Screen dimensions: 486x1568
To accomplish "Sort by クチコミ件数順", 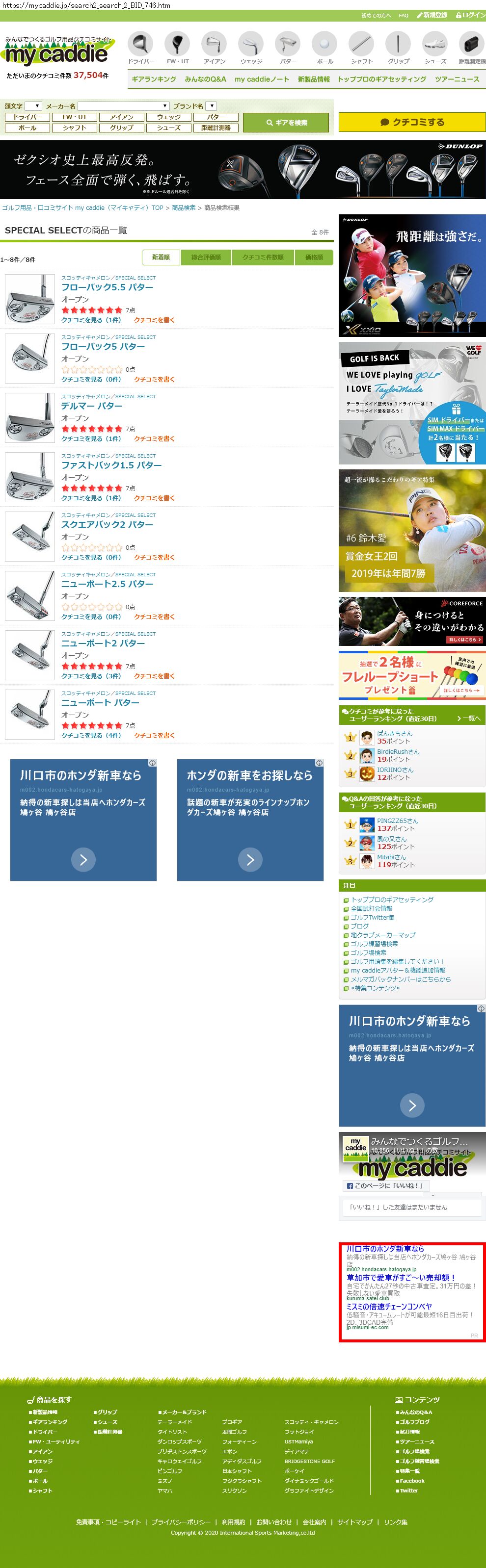I will coord(263,257).
